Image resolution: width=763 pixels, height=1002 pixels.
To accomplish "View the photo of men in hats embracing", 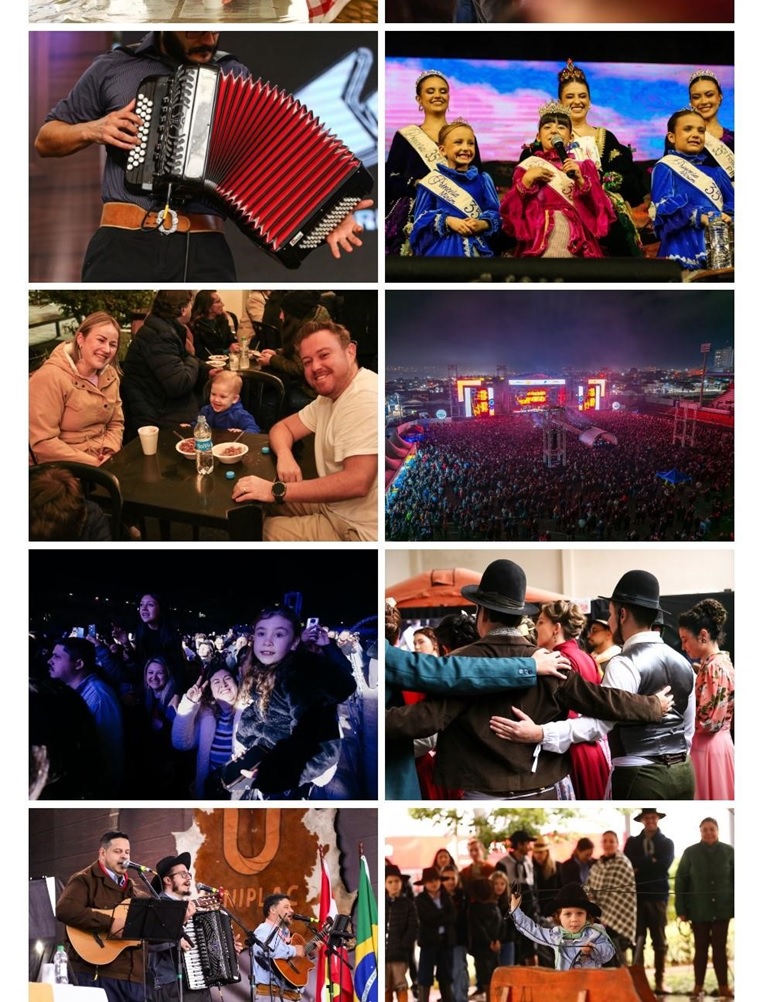I will [x=559, y=675].
